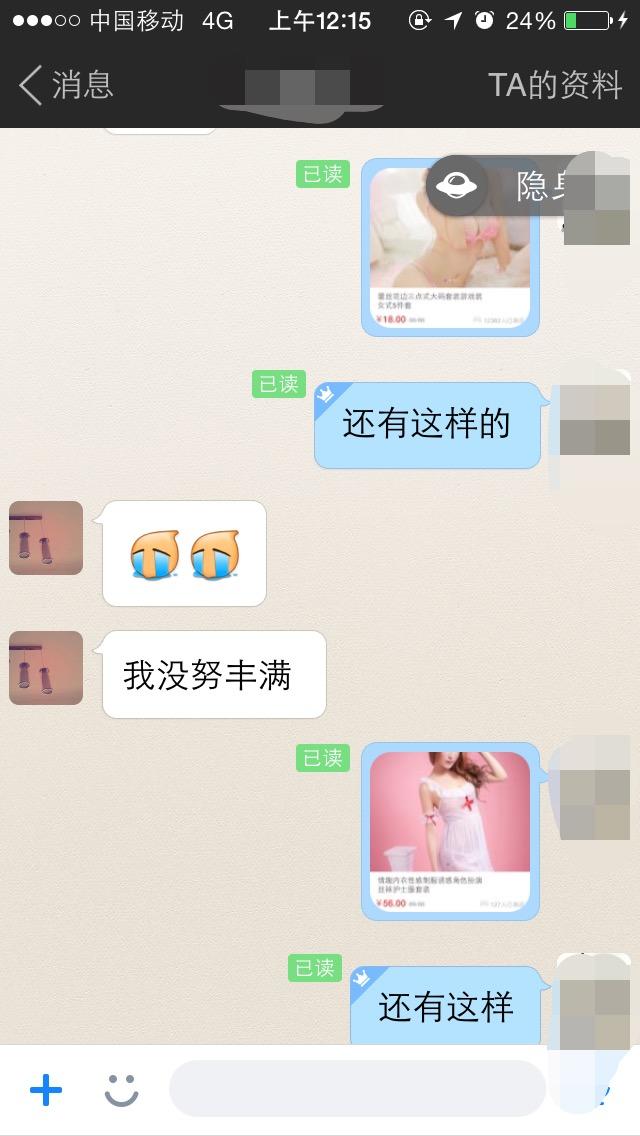This screenshot has width=640, height=1136.
Task: Open the plus attachment menu
Action: click(46, 1090)
